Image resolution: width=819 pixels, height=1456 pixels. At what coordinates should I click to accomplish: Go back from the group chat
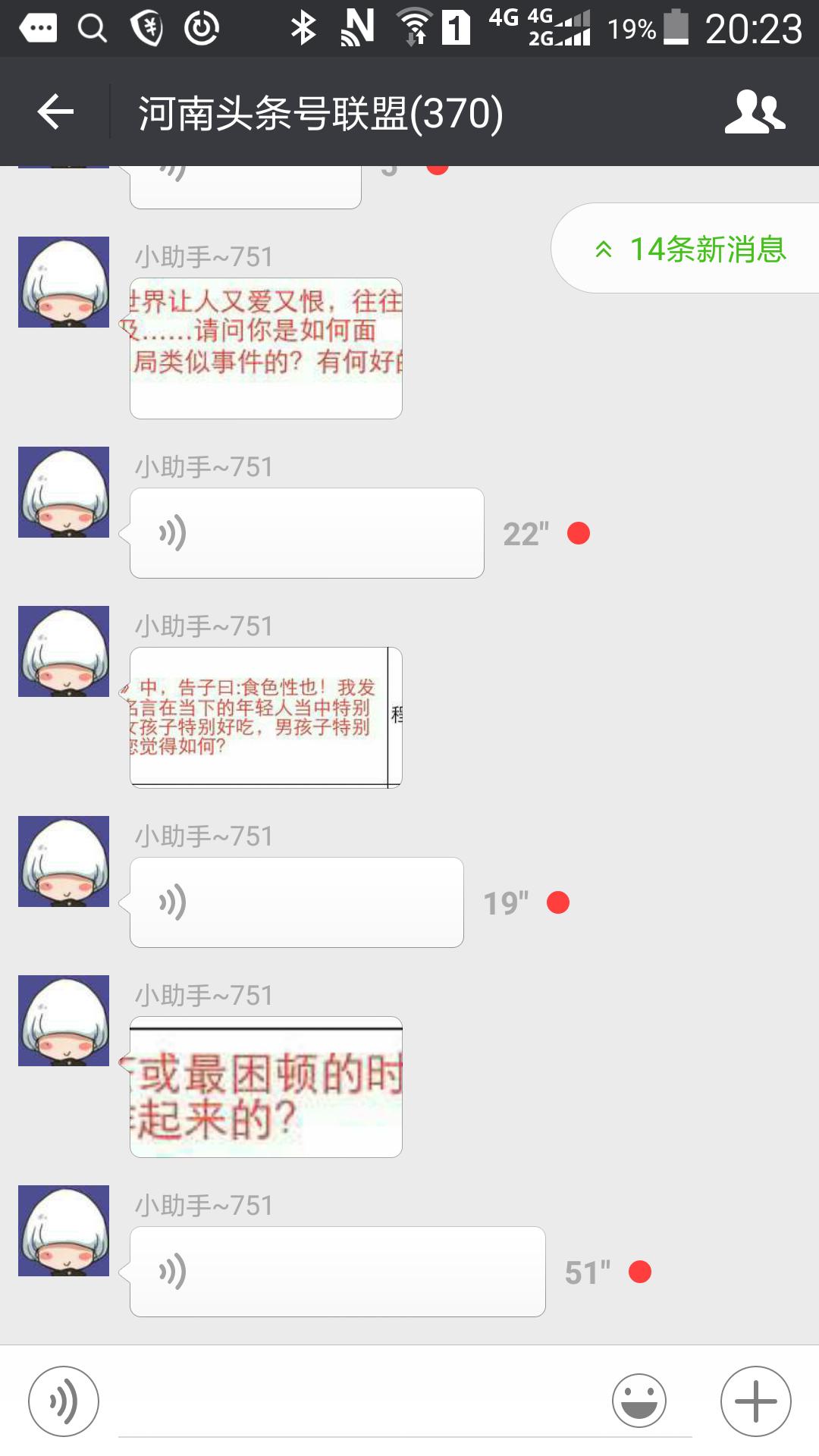pos(55,112)
